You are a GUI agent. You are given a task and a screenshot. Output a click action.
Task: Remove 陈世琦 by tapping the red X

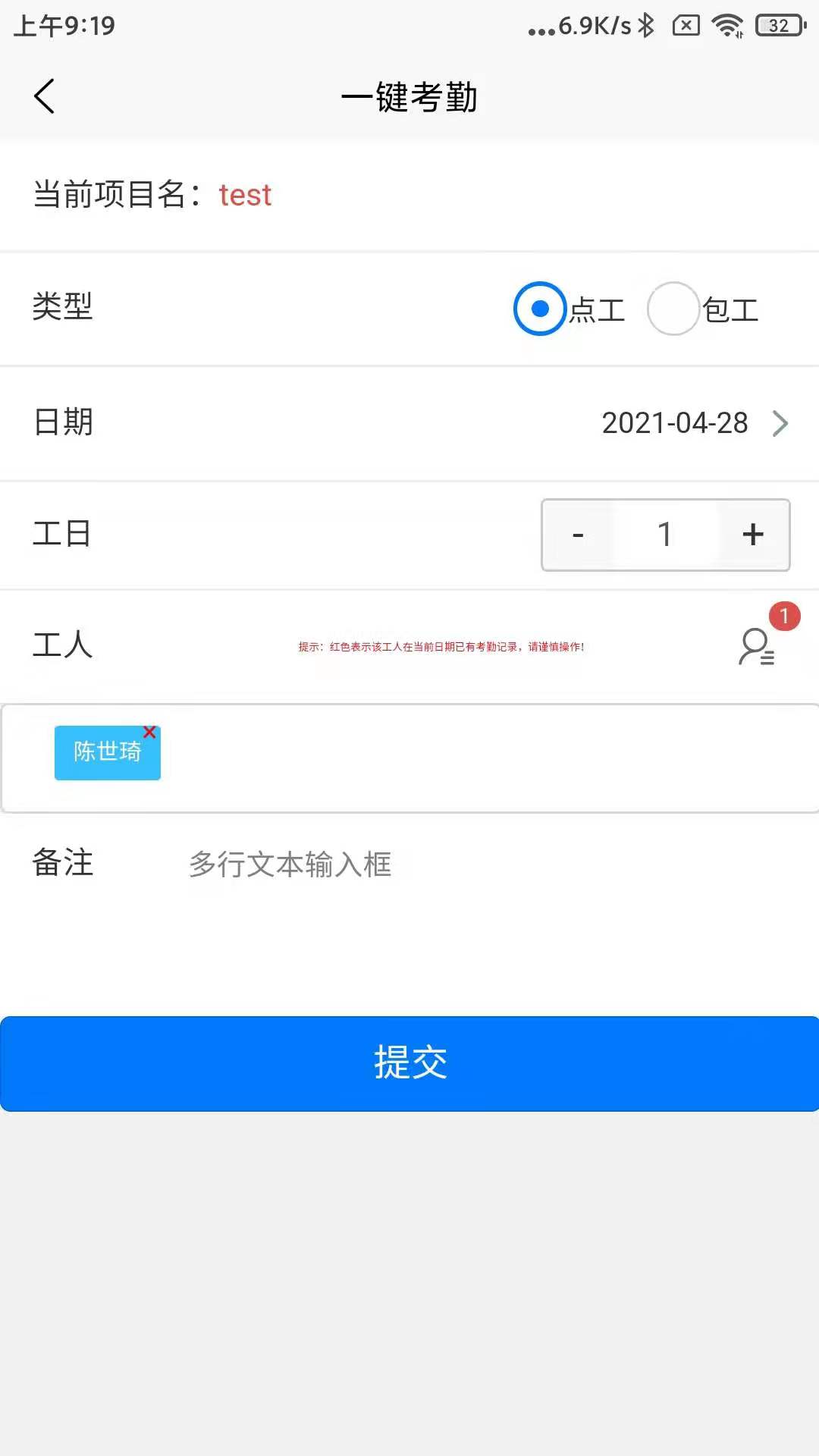(x=151, y=732)
